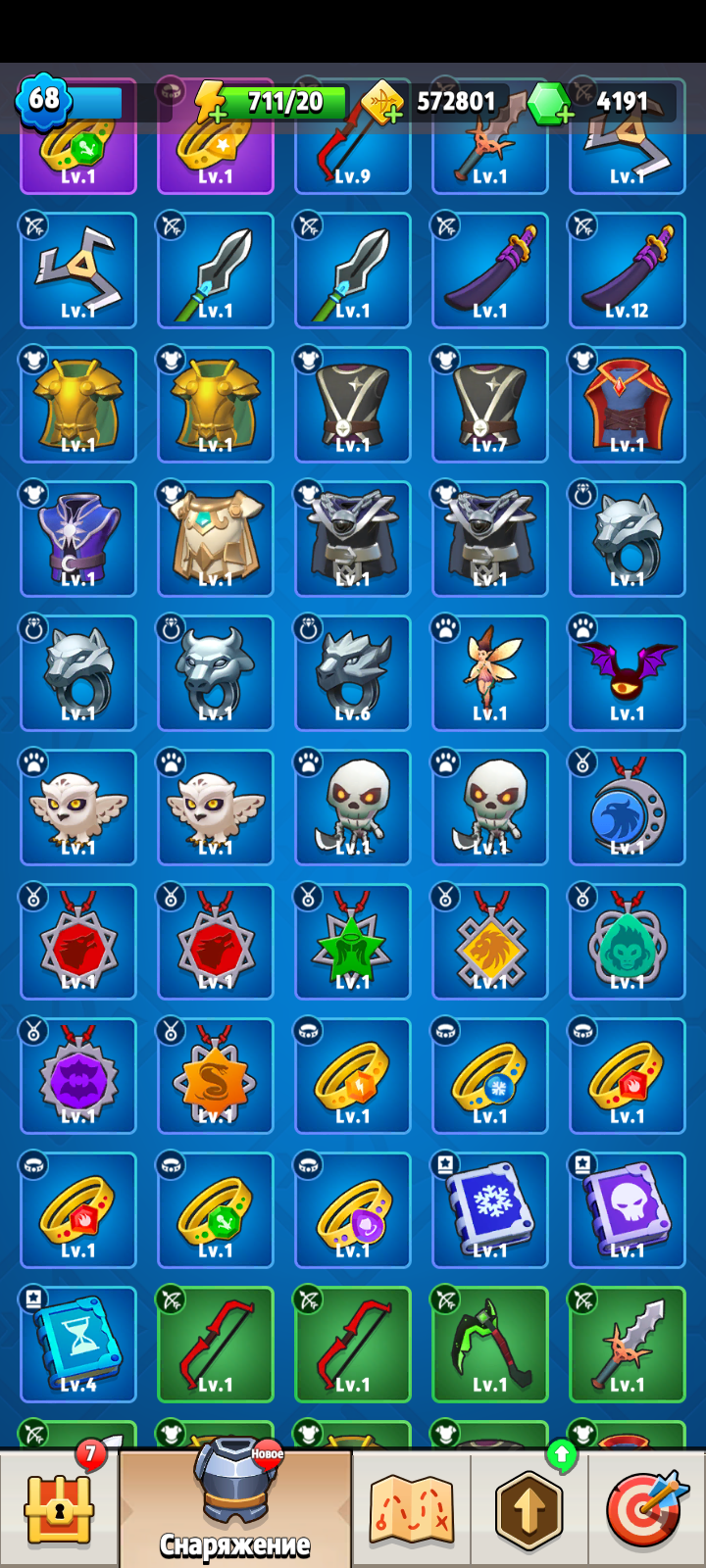Open the target and arrow tab
706x1568 pixels.
(x=645, y=1509)
